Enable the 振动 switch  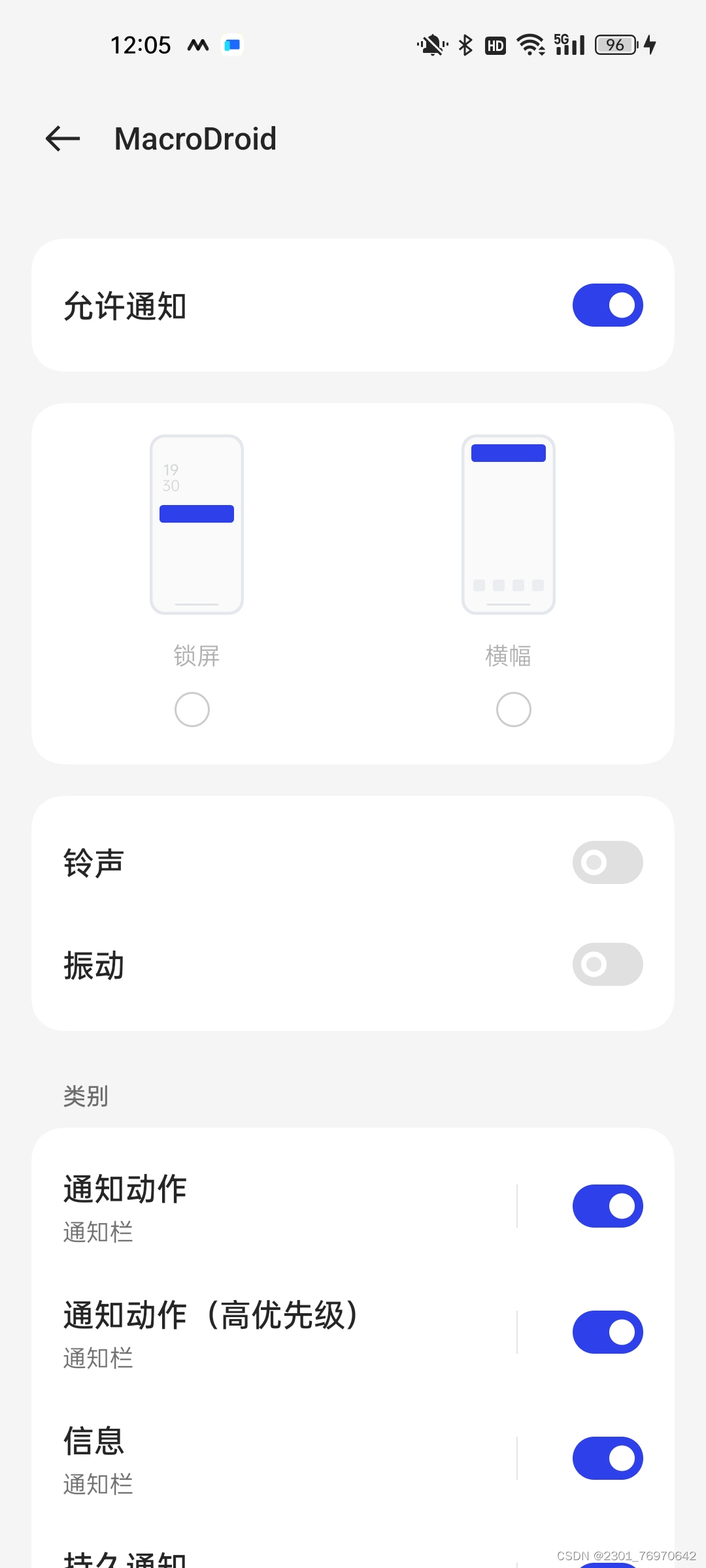(x=607, y=964)
